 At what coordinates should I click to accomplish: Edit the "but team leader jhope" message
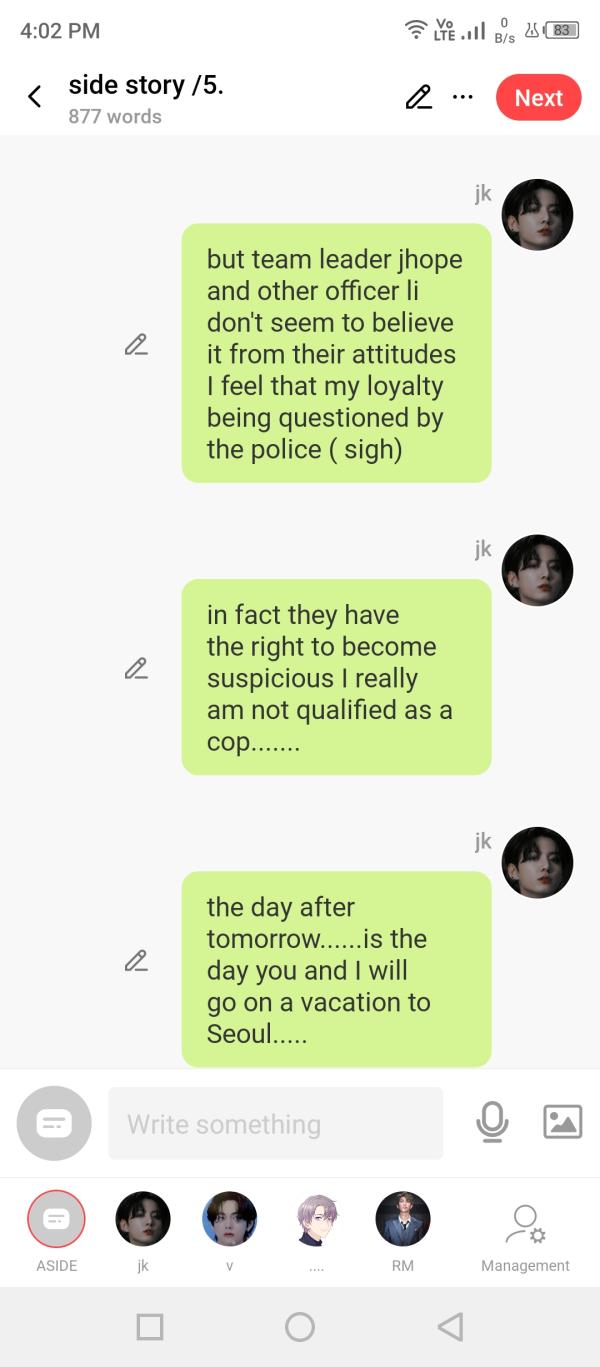(136, 345)
